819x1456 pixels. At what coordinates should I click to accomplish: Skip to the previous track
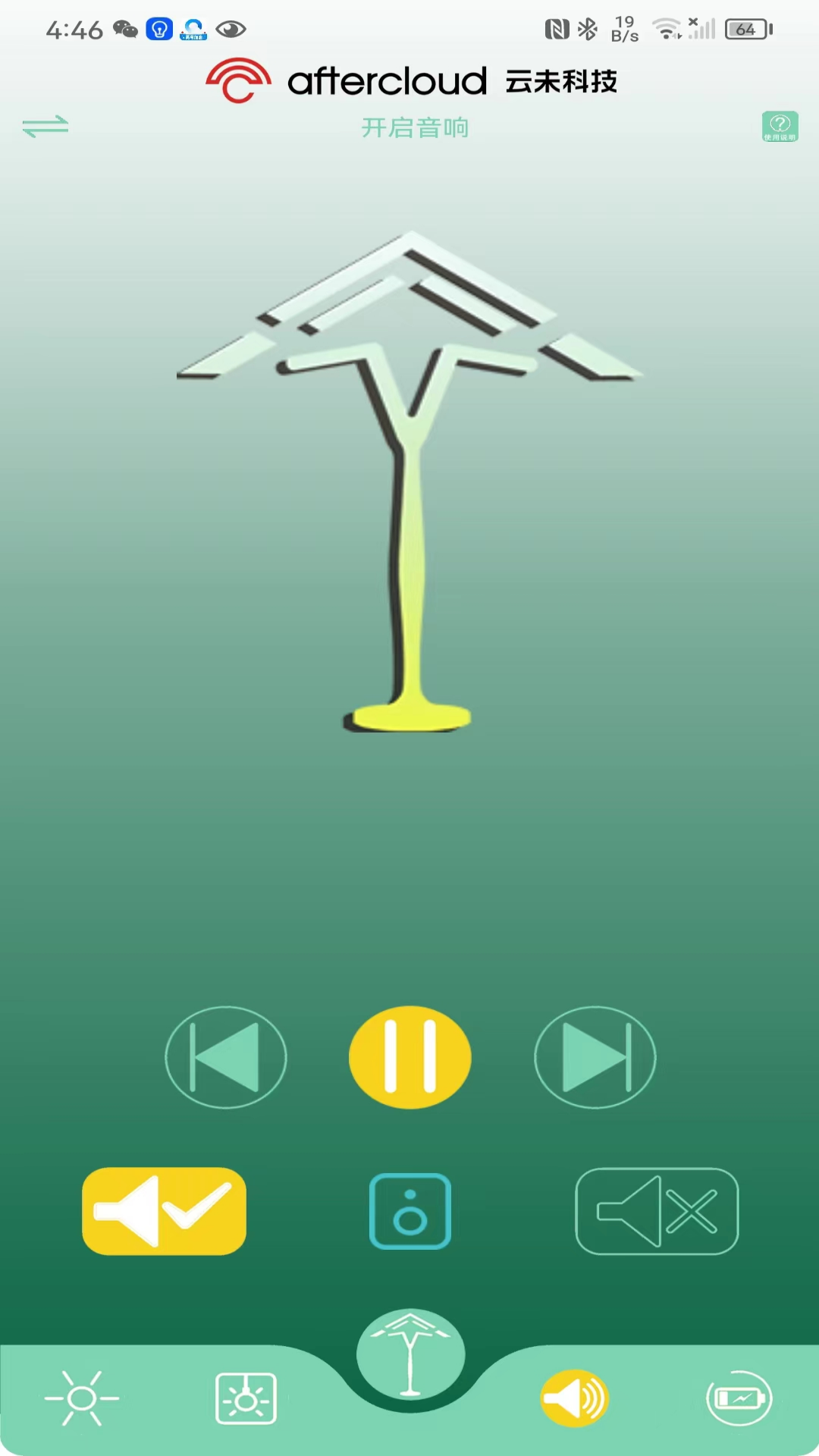pyautogui.click(x=226, y=1057)
